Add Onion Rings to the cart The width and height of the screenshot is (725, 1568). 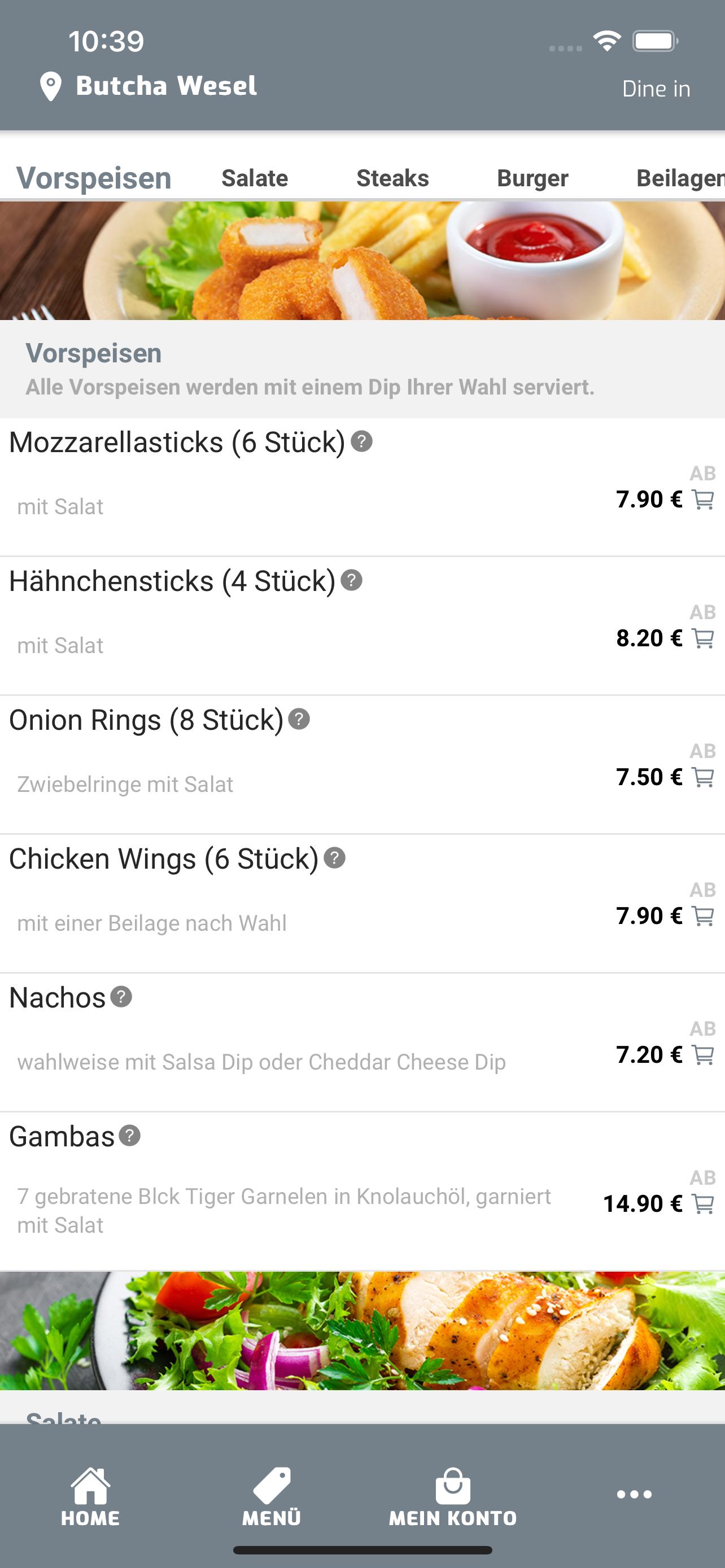coord(704,777)
